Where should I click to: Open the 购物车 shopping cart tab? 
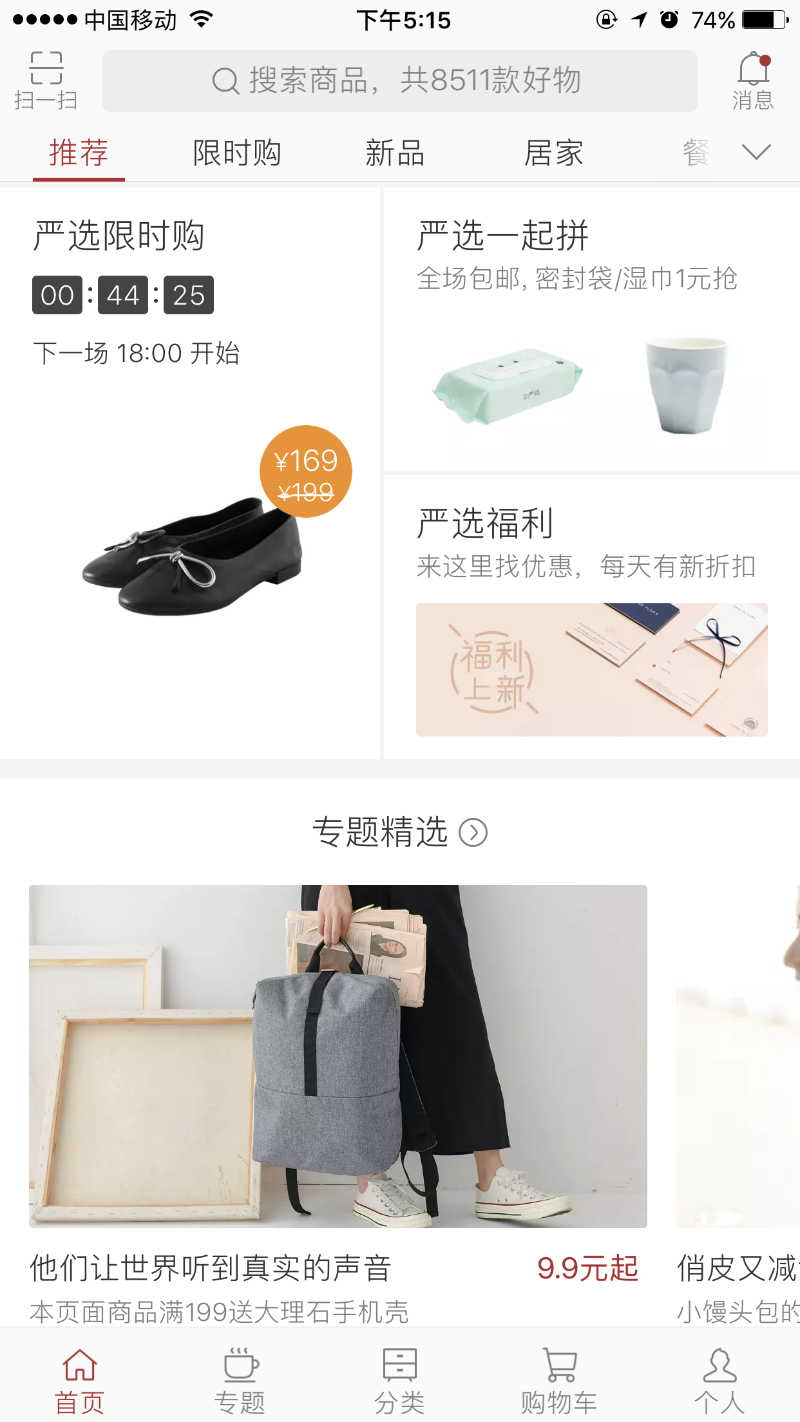coord(559,1380)
